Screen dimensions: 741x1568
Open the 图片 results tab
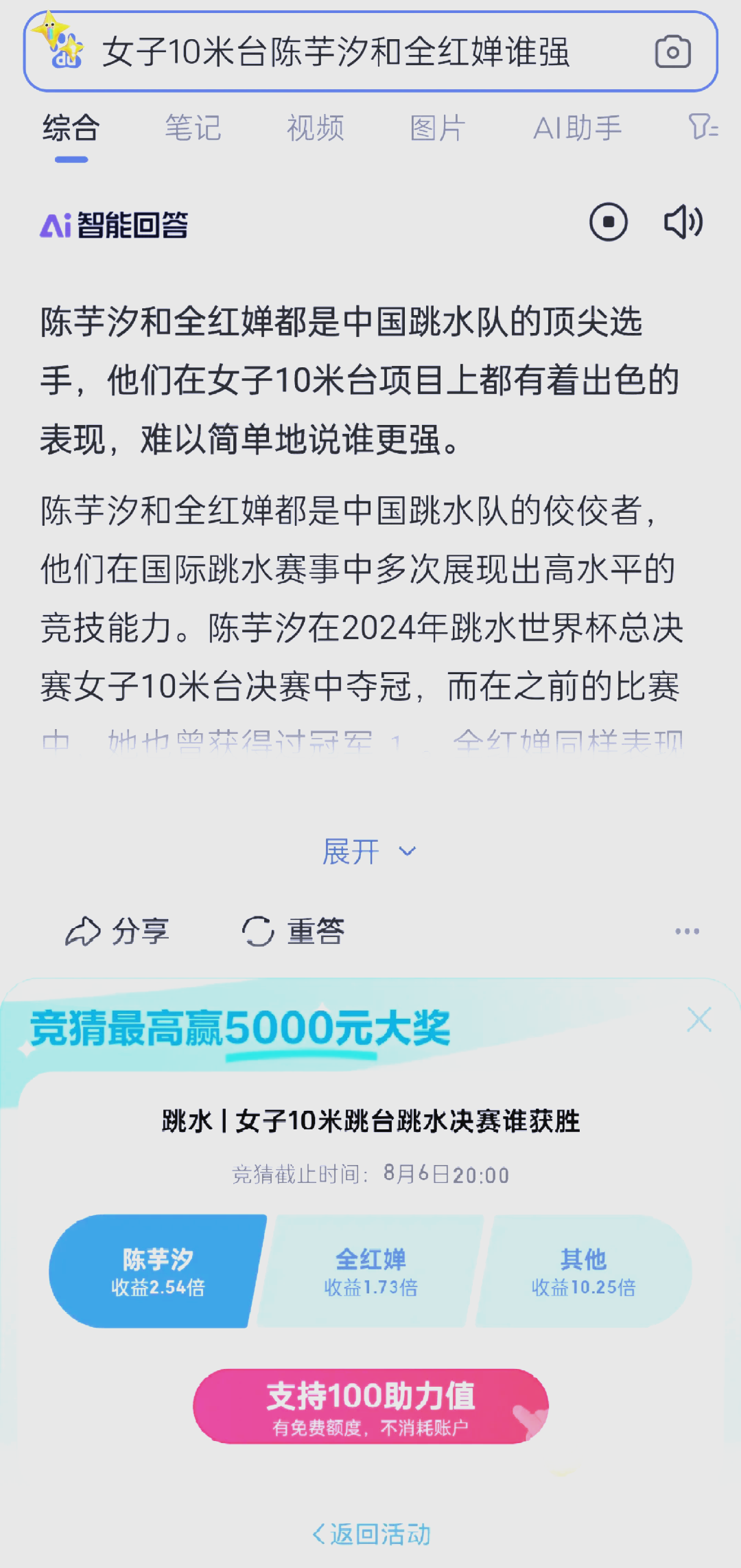pos(435,129)
